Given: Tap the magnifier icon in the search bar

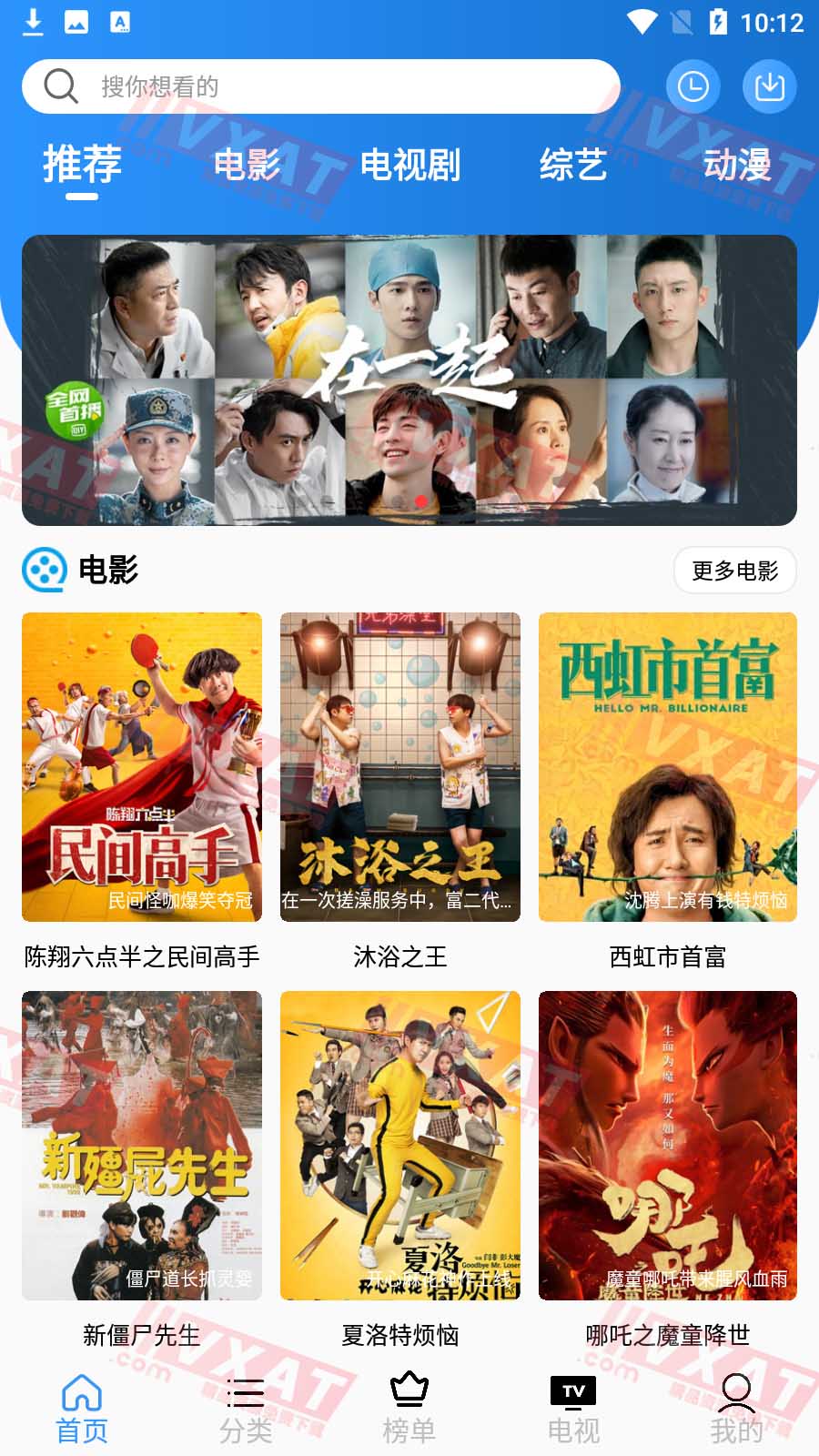Looking at the screenshot, I should (59, 86).
